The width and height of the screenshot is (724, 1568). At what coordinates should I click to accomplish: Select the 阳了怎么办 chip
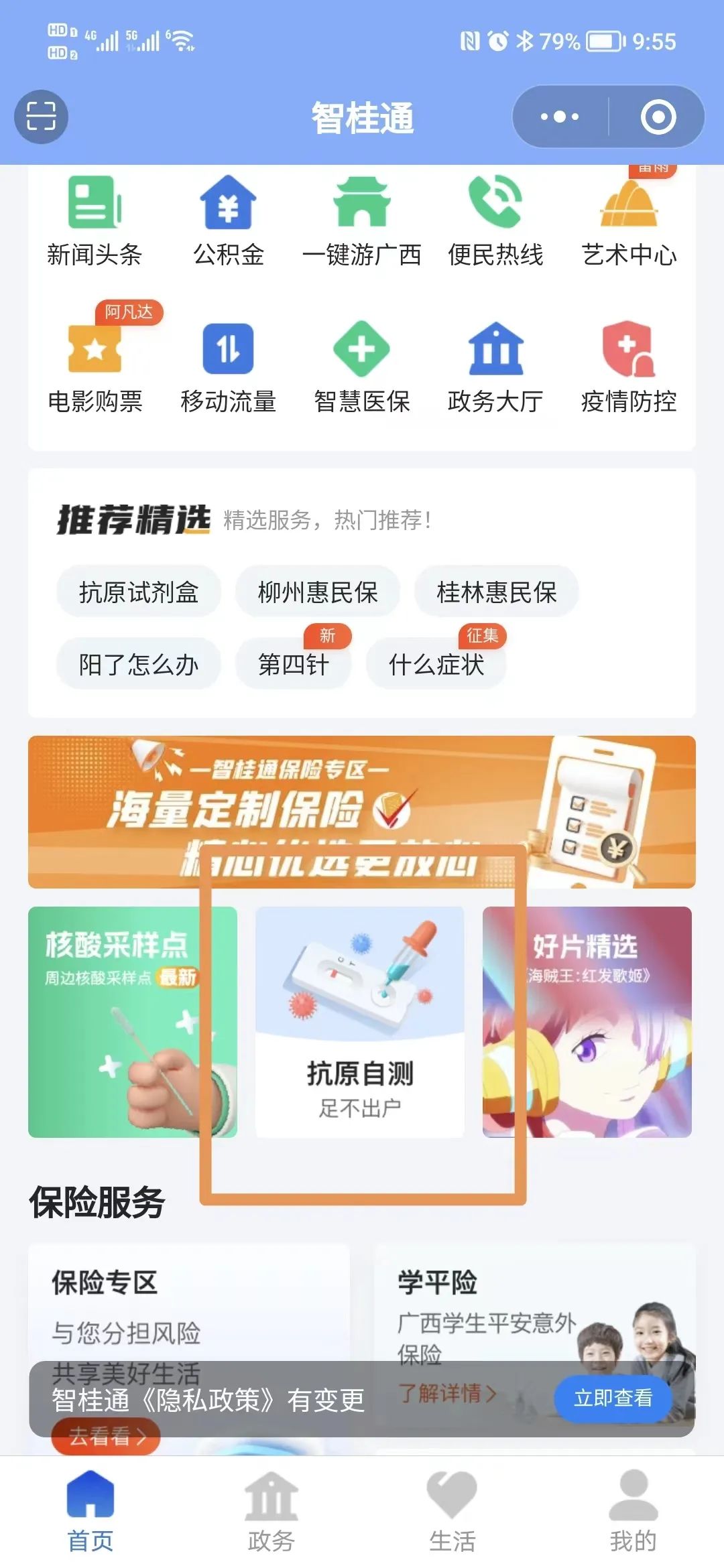[x=139, y=664]
